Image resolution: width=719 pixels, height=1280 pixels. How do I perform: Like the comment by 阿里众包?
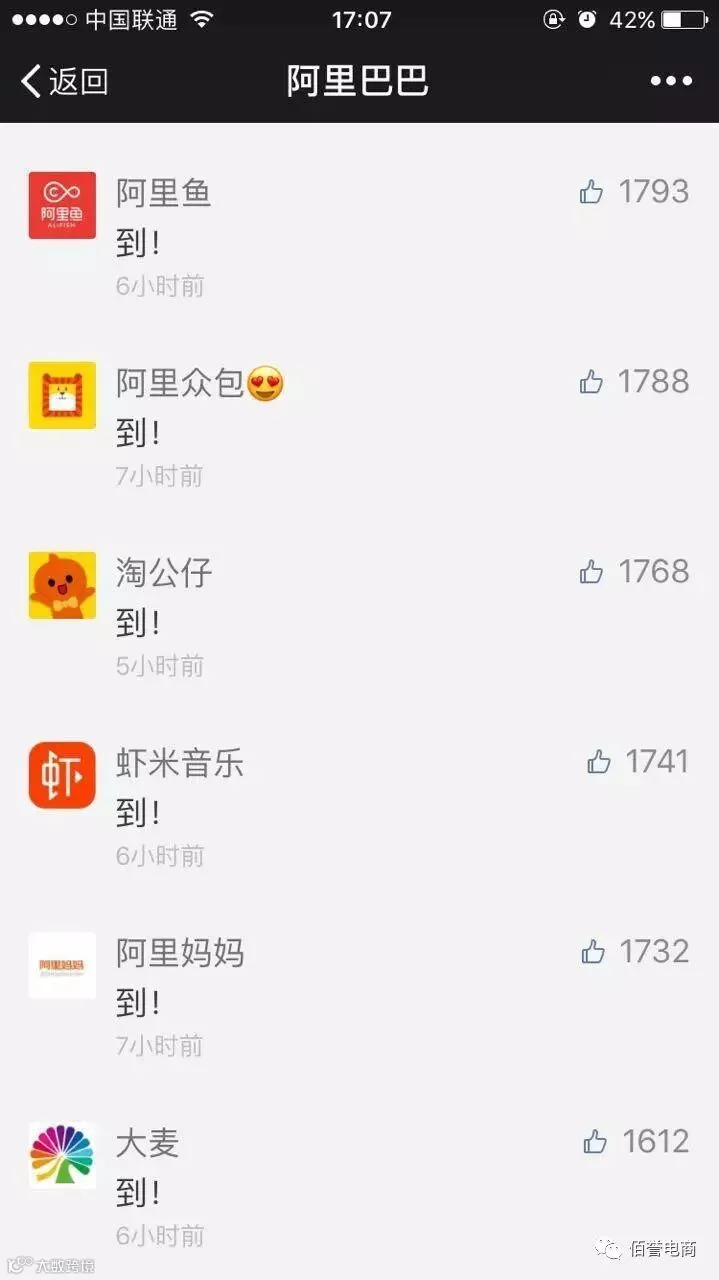click(592, 381)
